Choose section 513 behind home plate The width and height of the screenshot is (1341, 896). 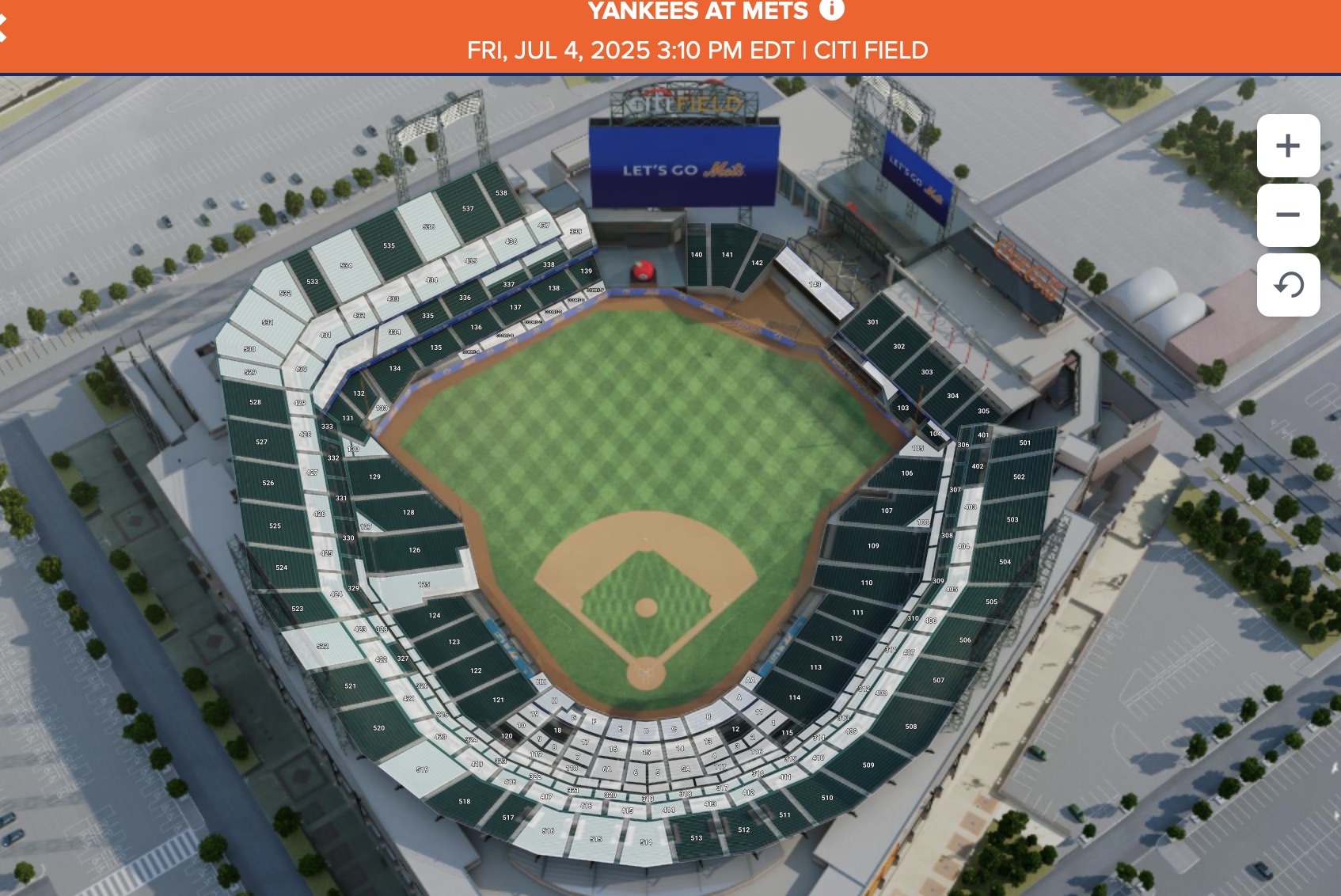pyautogui.click(x=697, y=838)
